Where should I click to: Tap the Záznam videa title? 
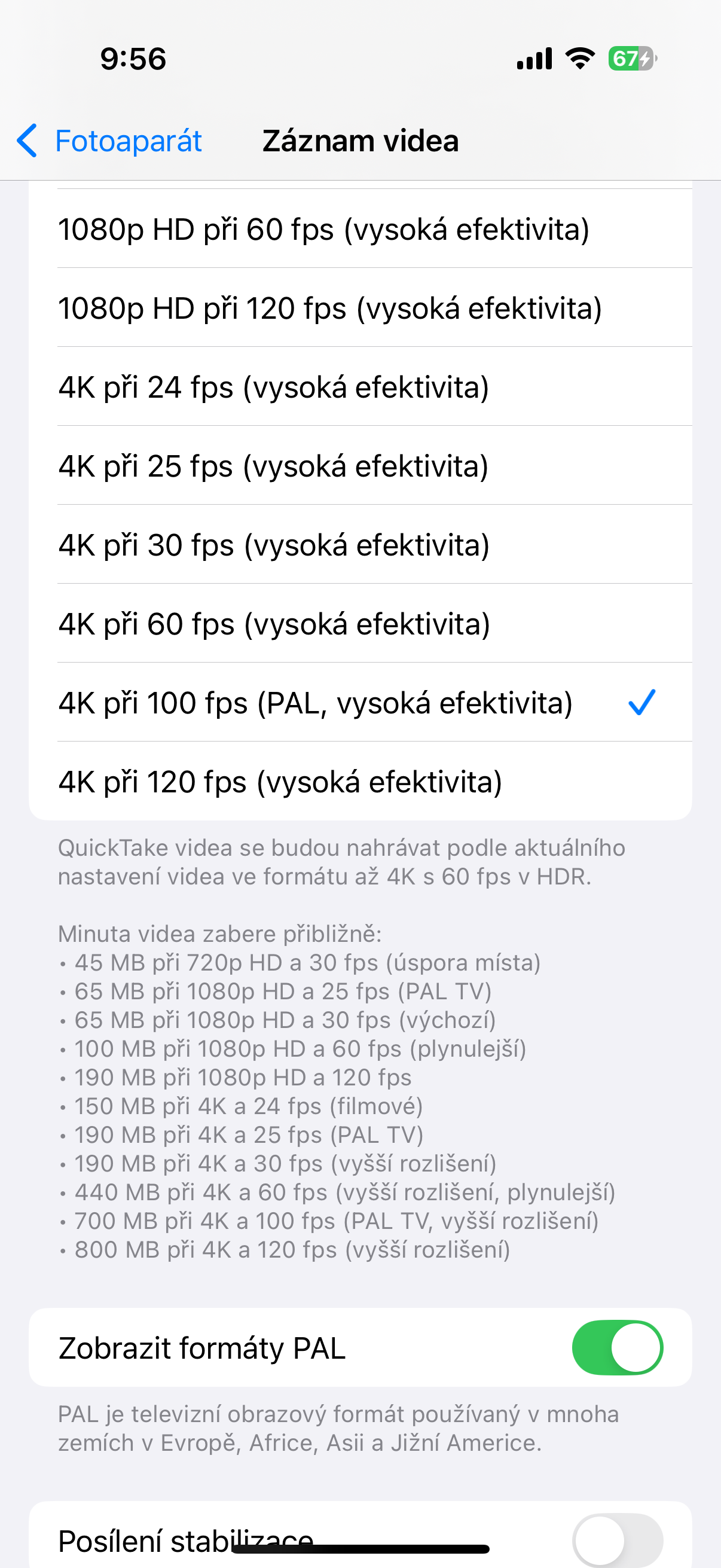tap(361, 141)
